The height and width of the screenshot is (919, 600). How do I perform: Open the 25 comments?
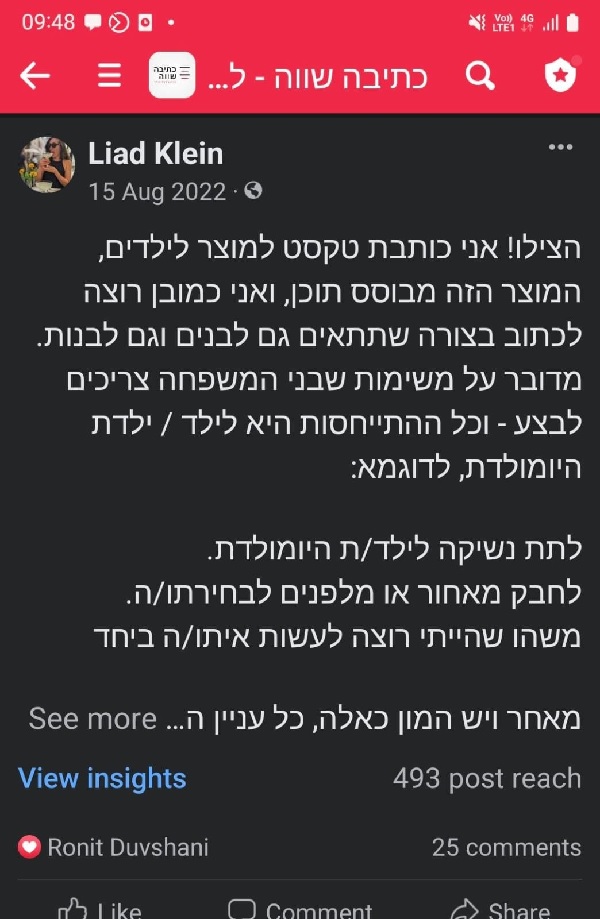click(x=506, y=847)
